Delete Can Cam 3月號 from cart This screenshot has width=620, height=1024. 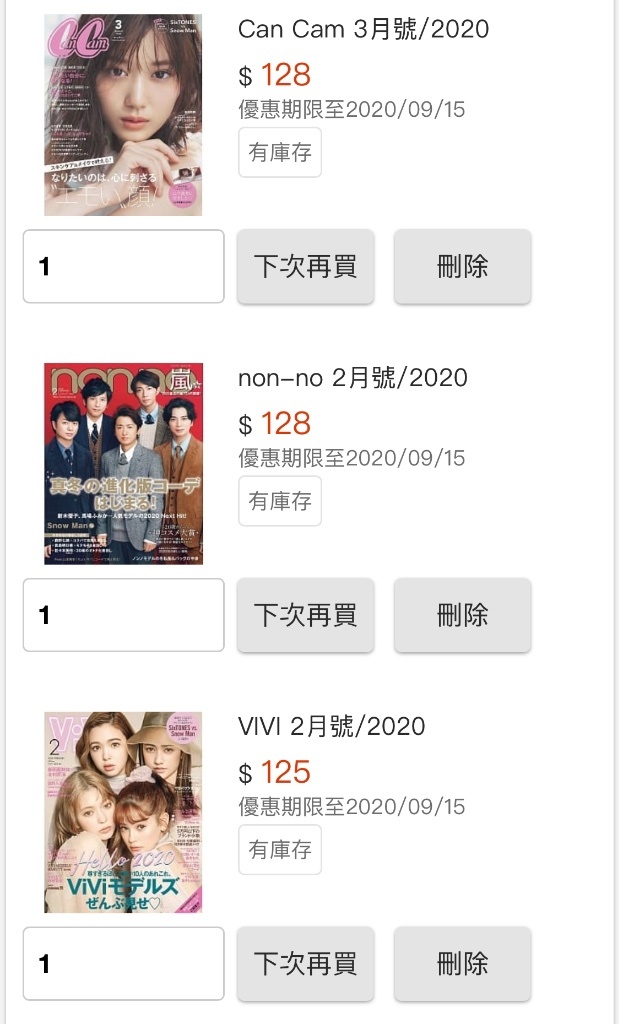click(462, 266)
